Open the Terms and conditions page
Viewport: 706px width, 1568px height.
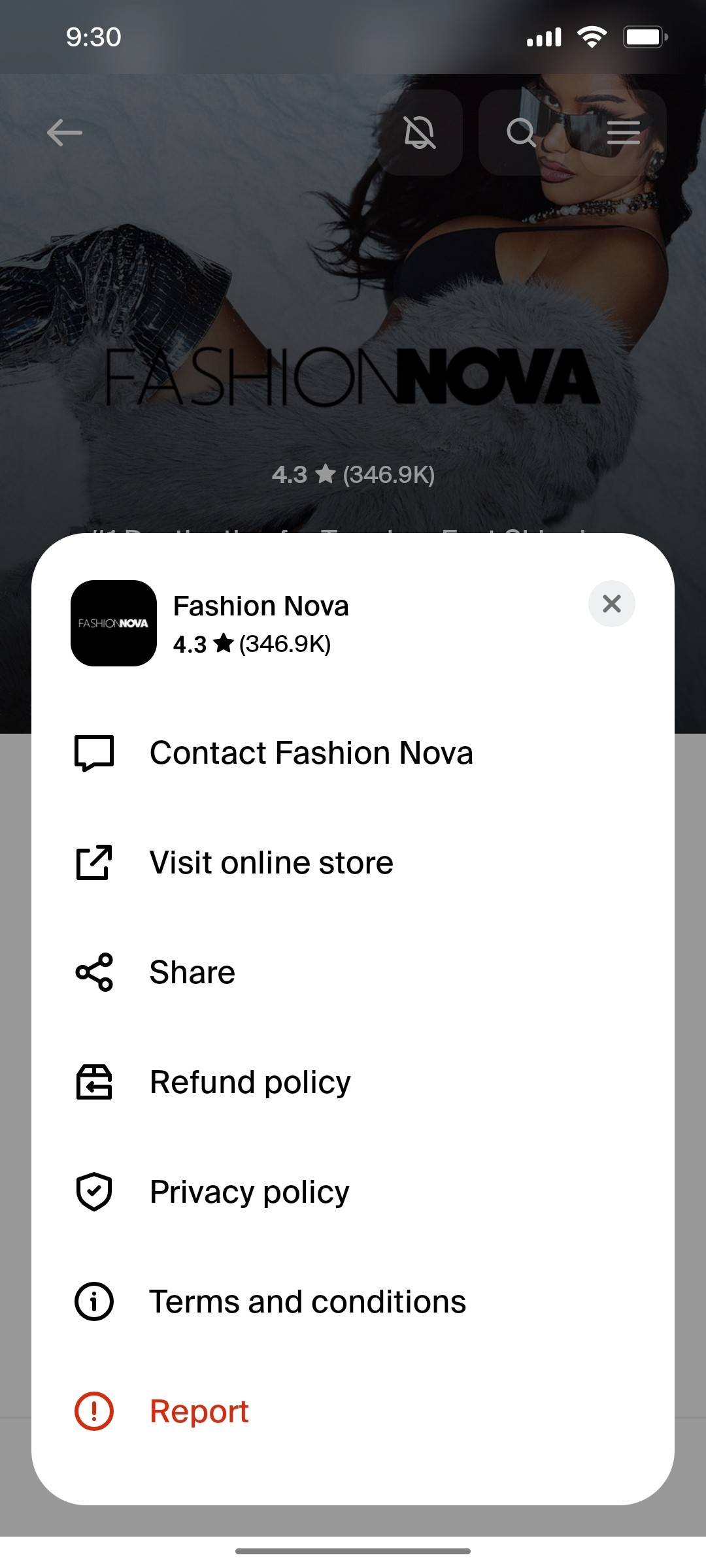tap(307, 1301)
